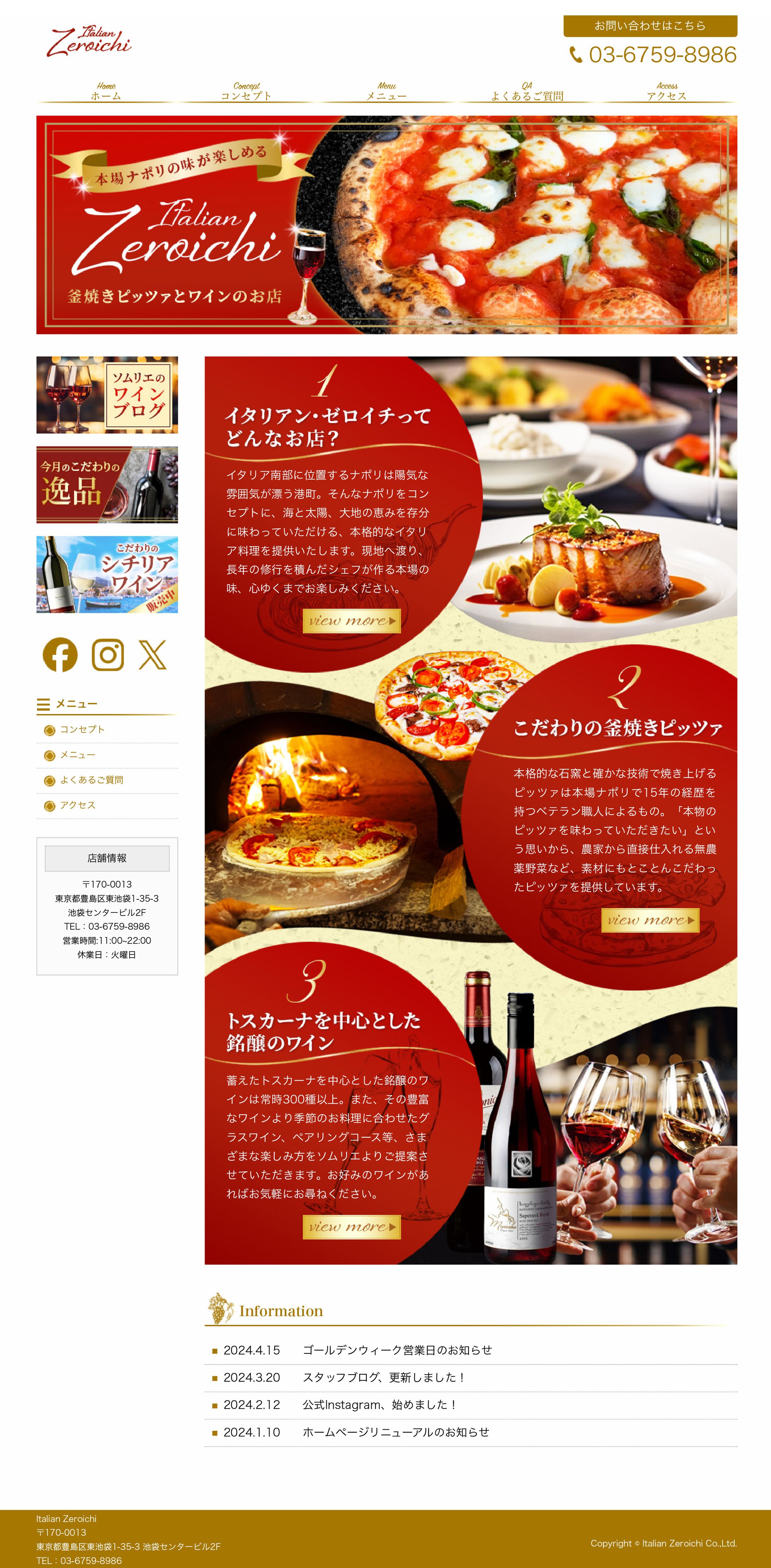Screen dimensions: 771x1568
Task: Visit the Instagram profile
Action: pos(108,655)
